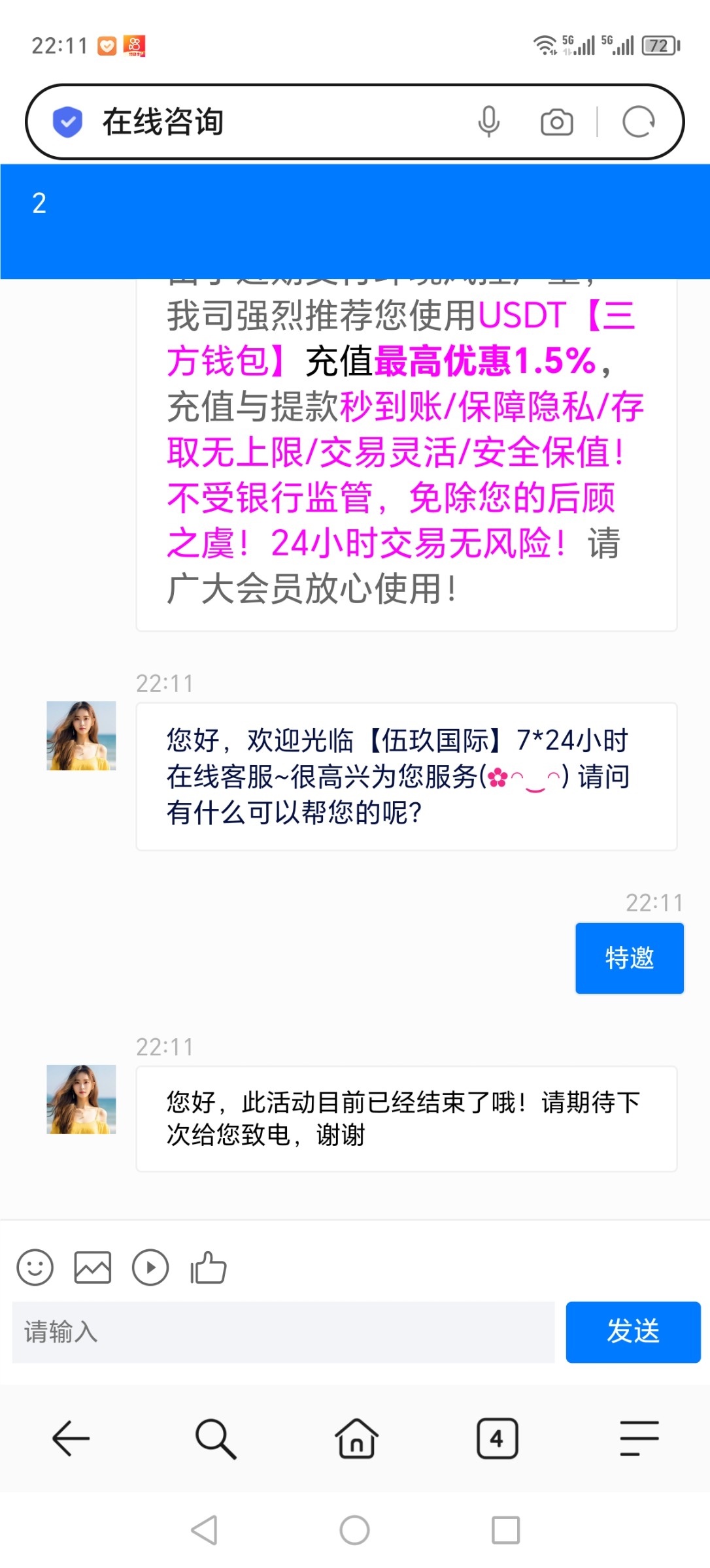Go to the browser home page
The image size is (710, 1568).
tap(356, 1438)
